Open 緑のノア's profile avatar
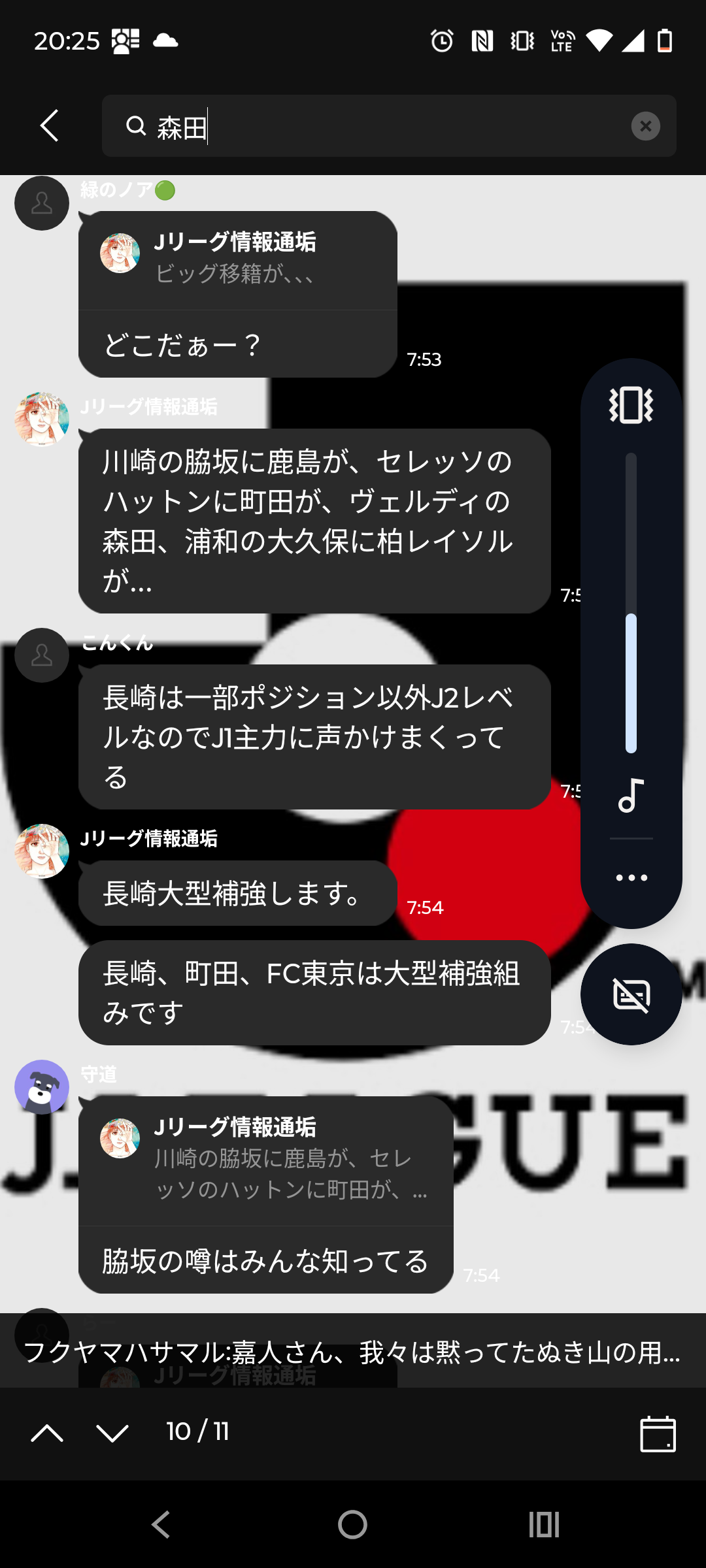 pyautogui.click(x=42, y=203)
